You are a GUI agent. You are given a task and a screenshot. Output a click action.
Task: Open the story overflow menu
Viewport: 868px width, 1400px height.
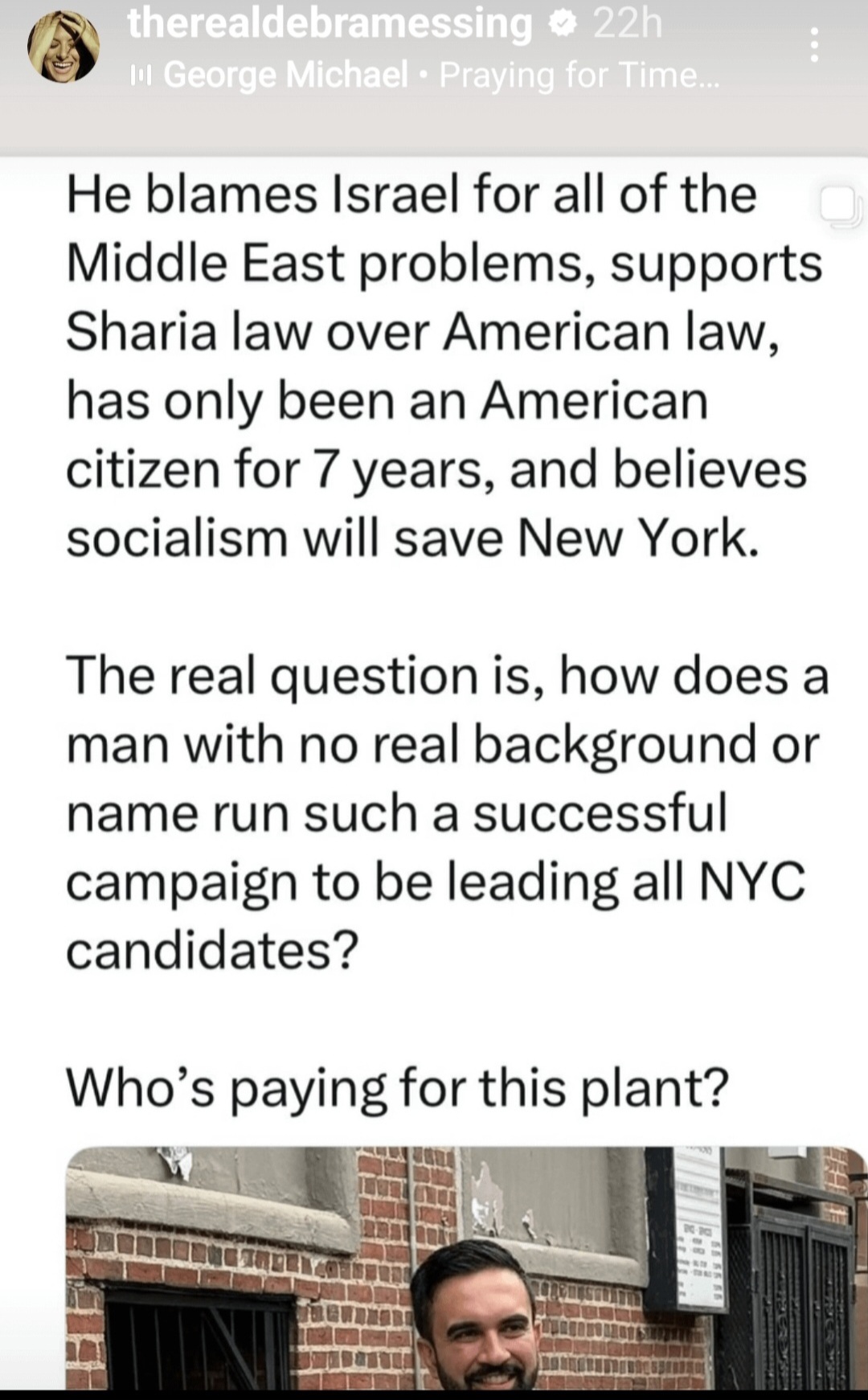814,45
